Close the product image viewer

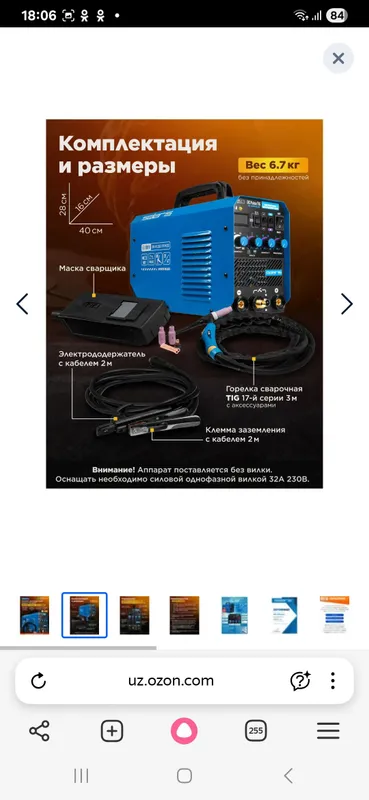(338, 59)
